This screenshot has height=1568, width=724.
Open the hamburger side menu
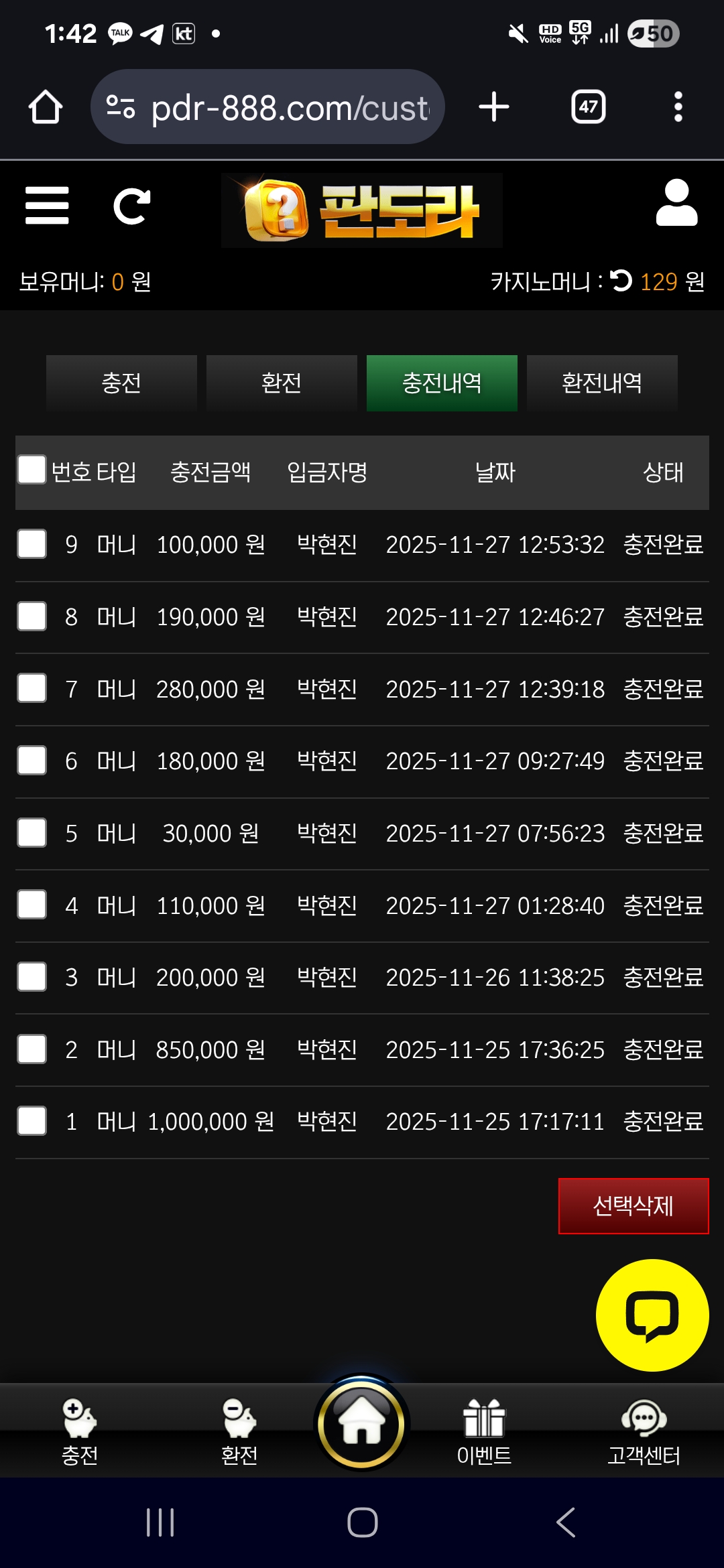tap(47, 205)
